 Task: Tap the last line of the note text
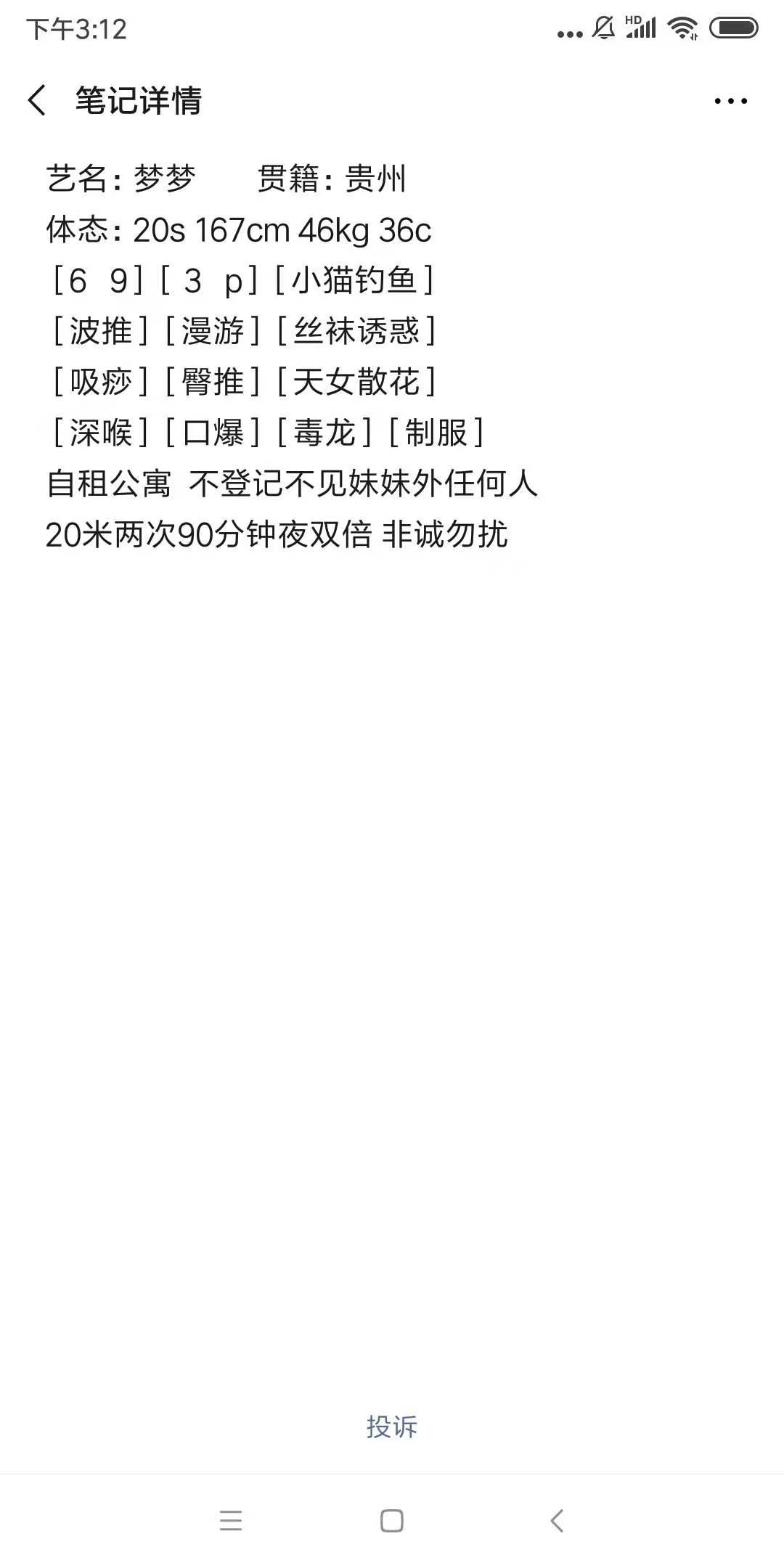tap(279, 535)
